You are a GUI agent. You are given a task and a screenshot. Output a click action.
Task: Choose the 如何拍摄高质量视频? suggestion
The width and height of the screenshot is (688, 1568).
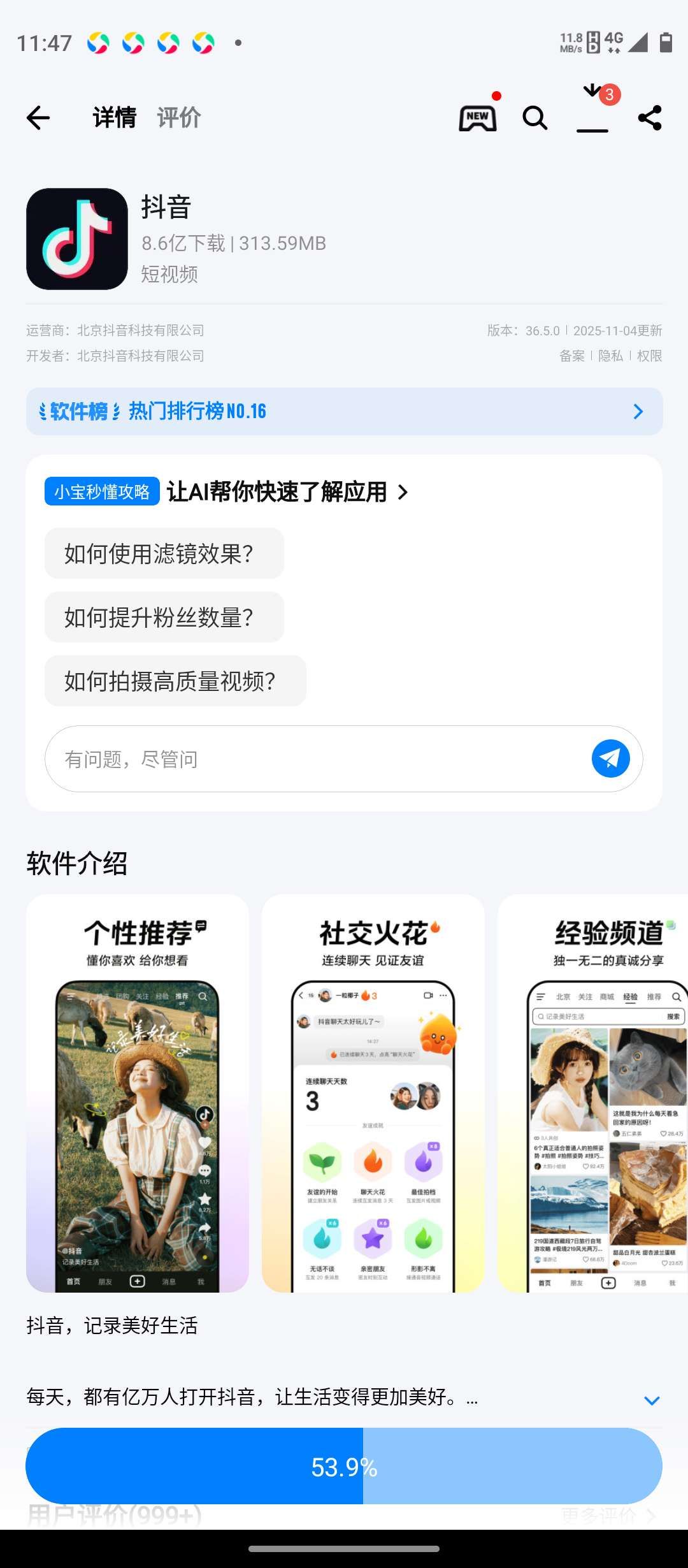click(x=175, y=681)
